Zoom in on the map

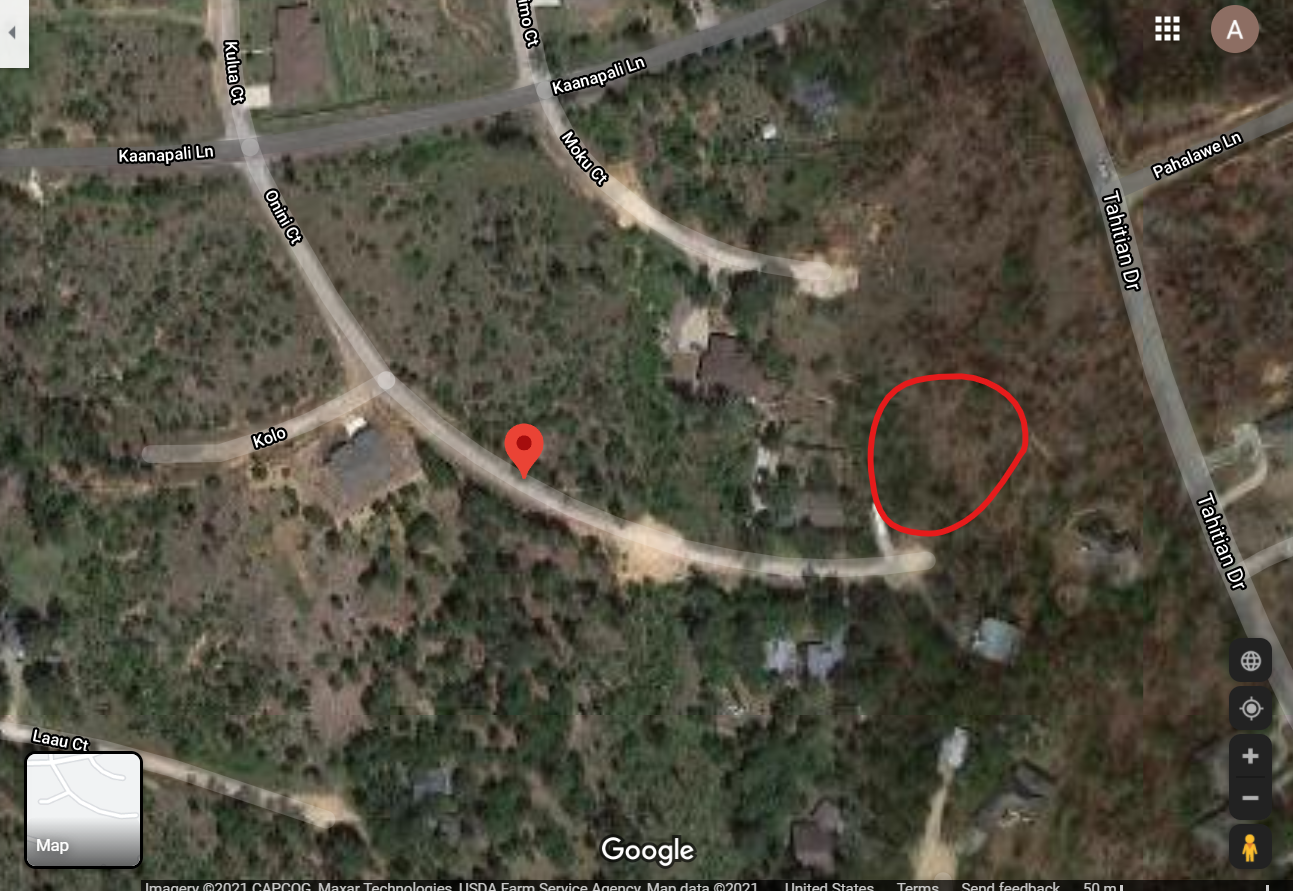pyautogui.click(x=1250, y=757)
